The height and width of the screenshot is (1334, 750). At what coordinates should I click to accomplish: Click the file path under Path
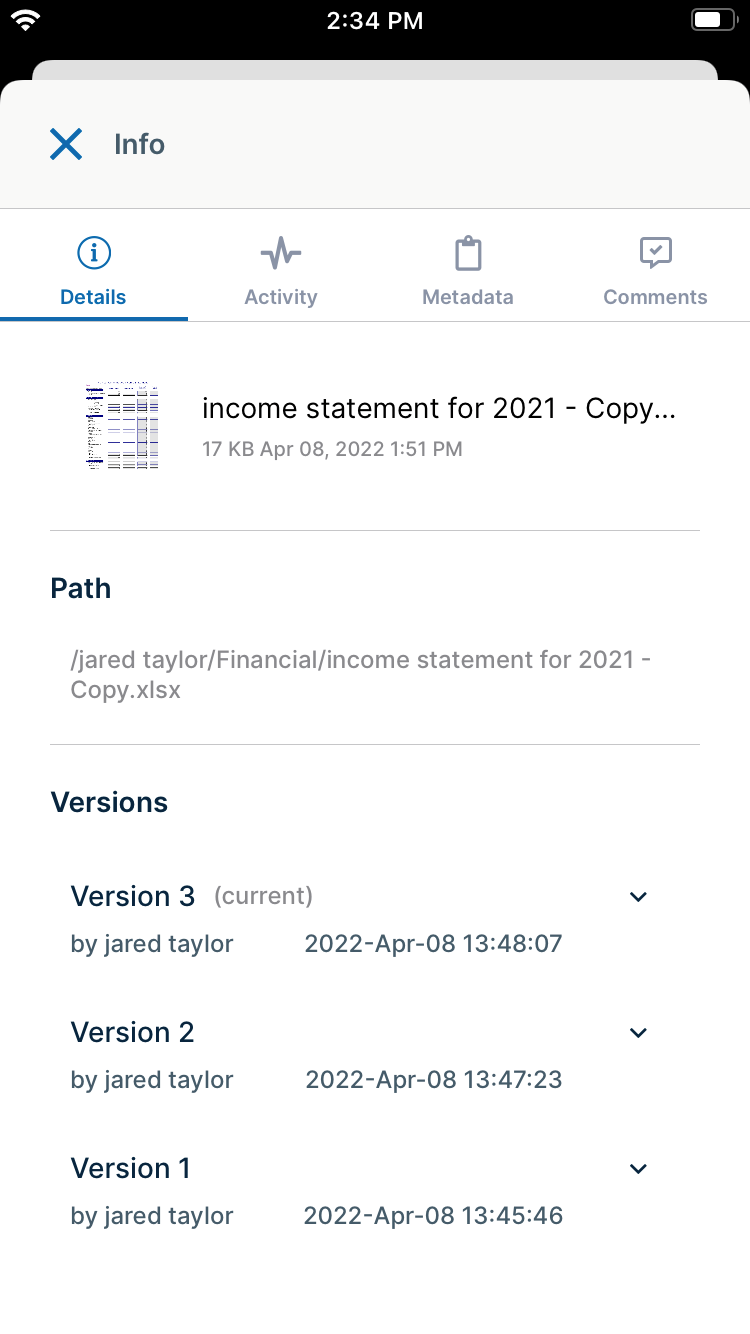tap(360, 674)
